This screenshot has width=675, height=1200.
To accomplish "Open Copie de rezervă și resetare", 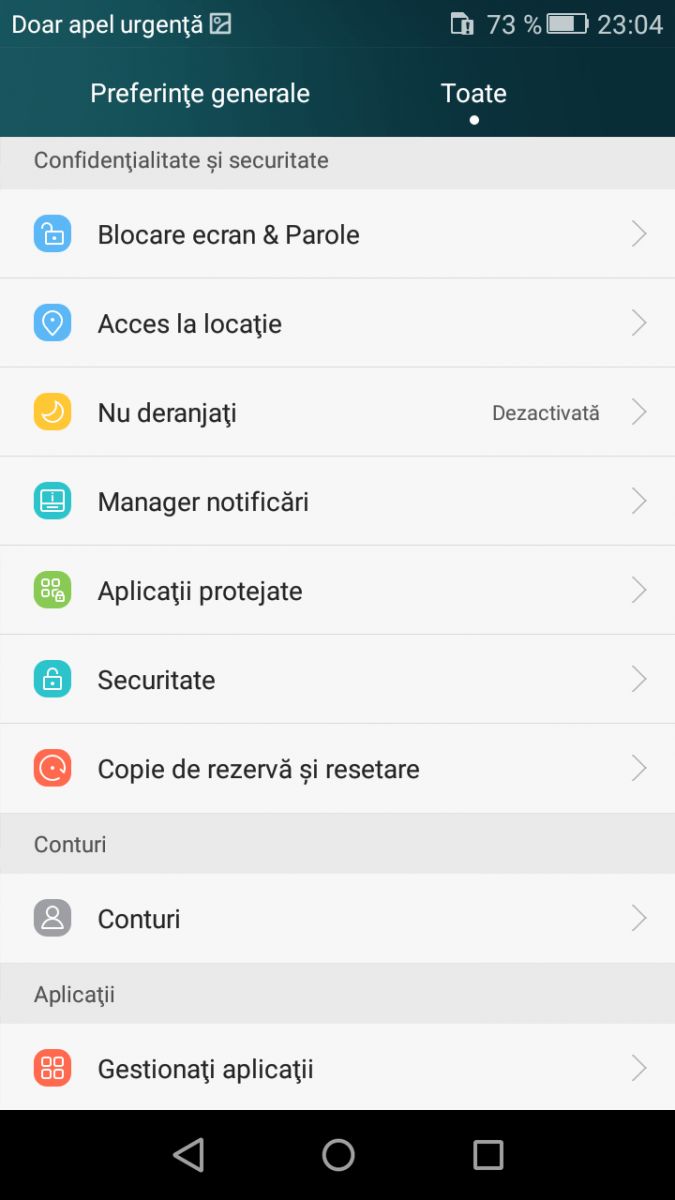I will point(337,768).
